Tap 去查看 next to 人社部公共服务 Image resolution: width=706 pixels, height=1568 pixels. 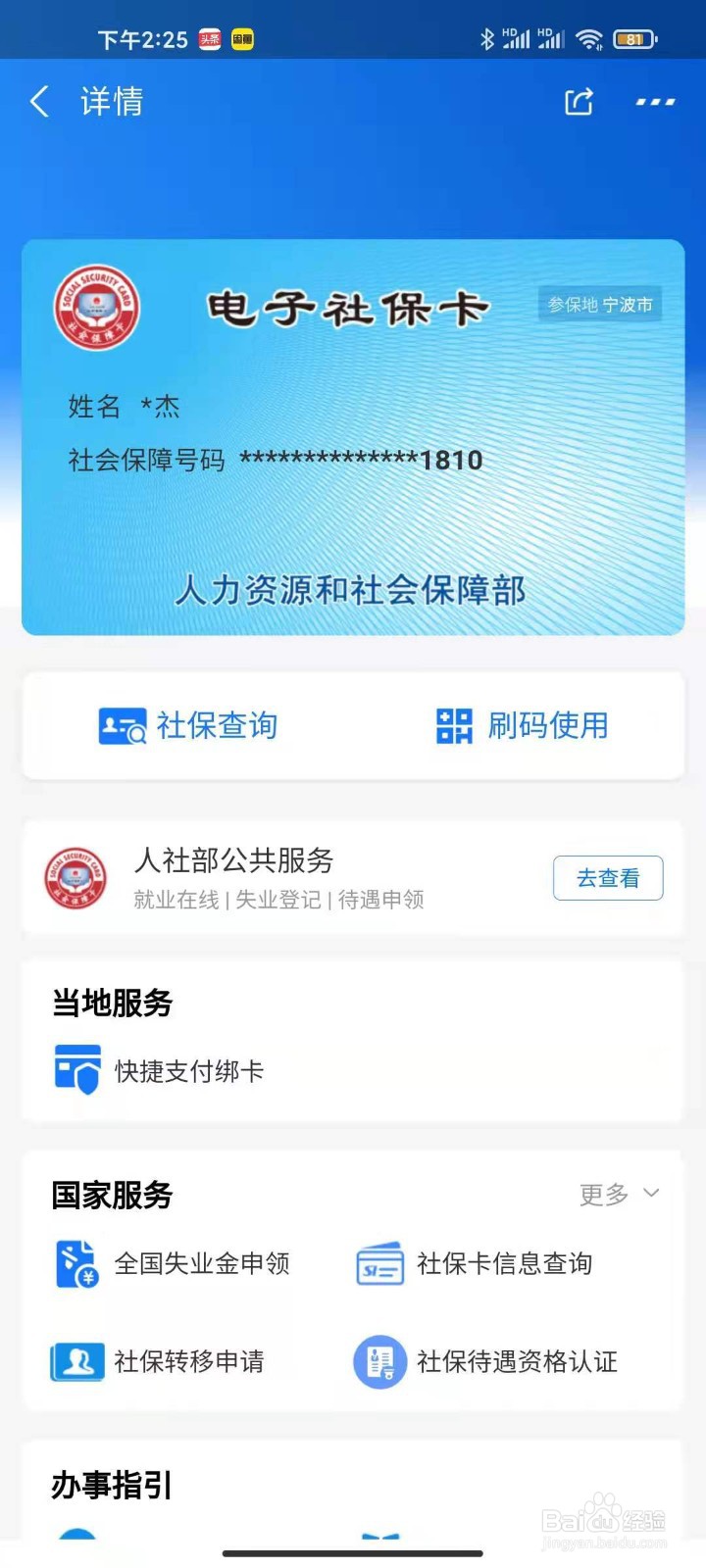tap(608, 878)
